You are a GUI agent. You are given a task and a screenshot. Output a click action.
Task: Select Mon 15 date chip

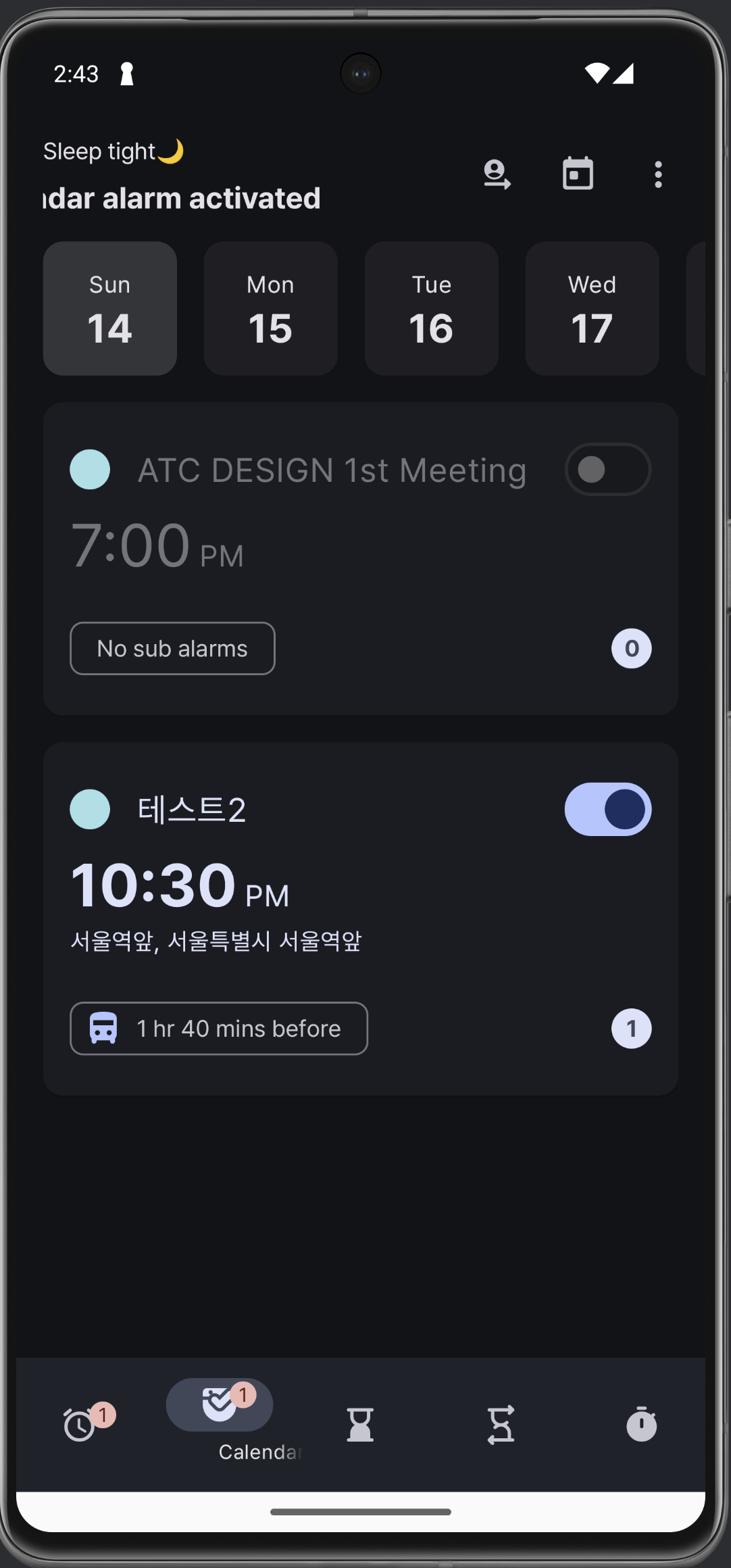click(271, 308)
